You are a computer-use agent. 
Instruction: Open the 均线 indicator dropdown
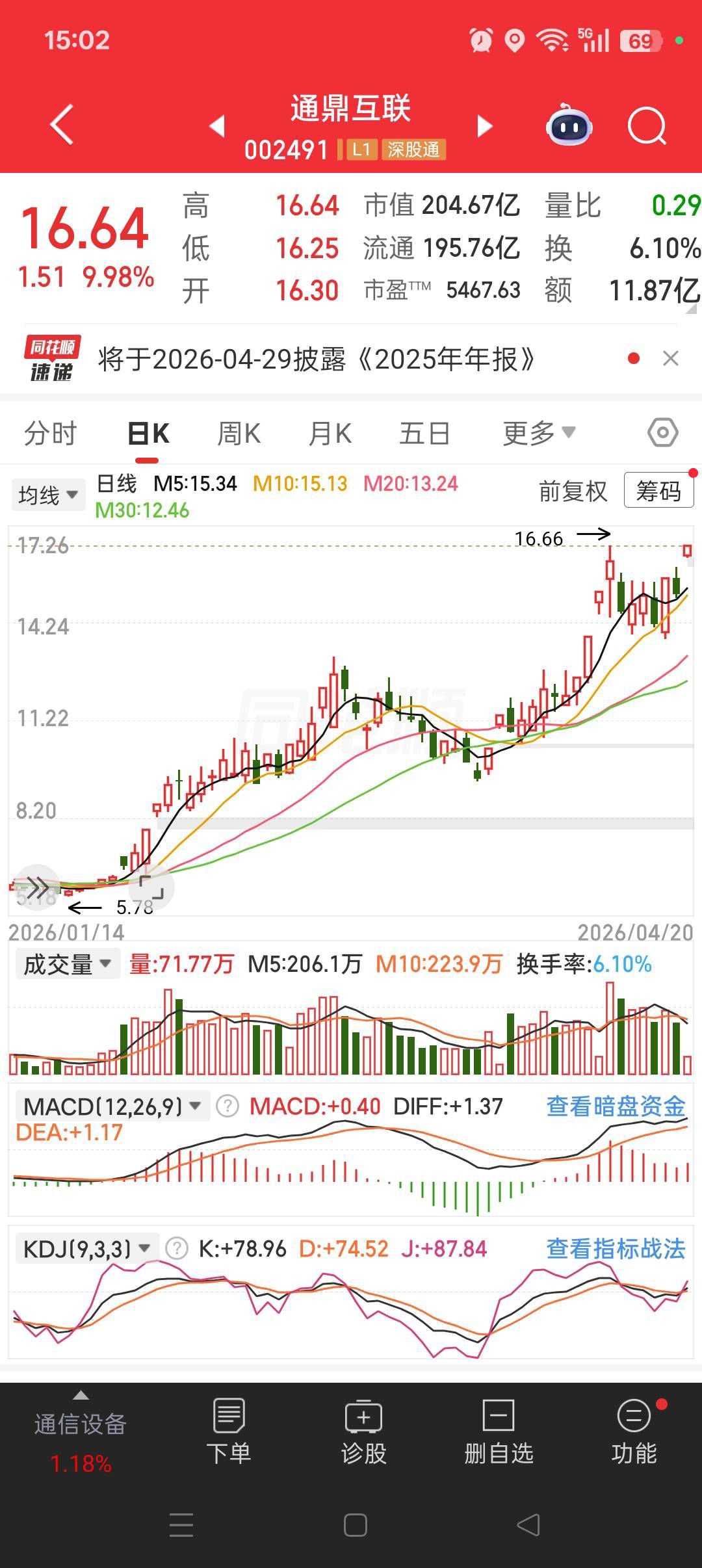(x=48, y=495)
